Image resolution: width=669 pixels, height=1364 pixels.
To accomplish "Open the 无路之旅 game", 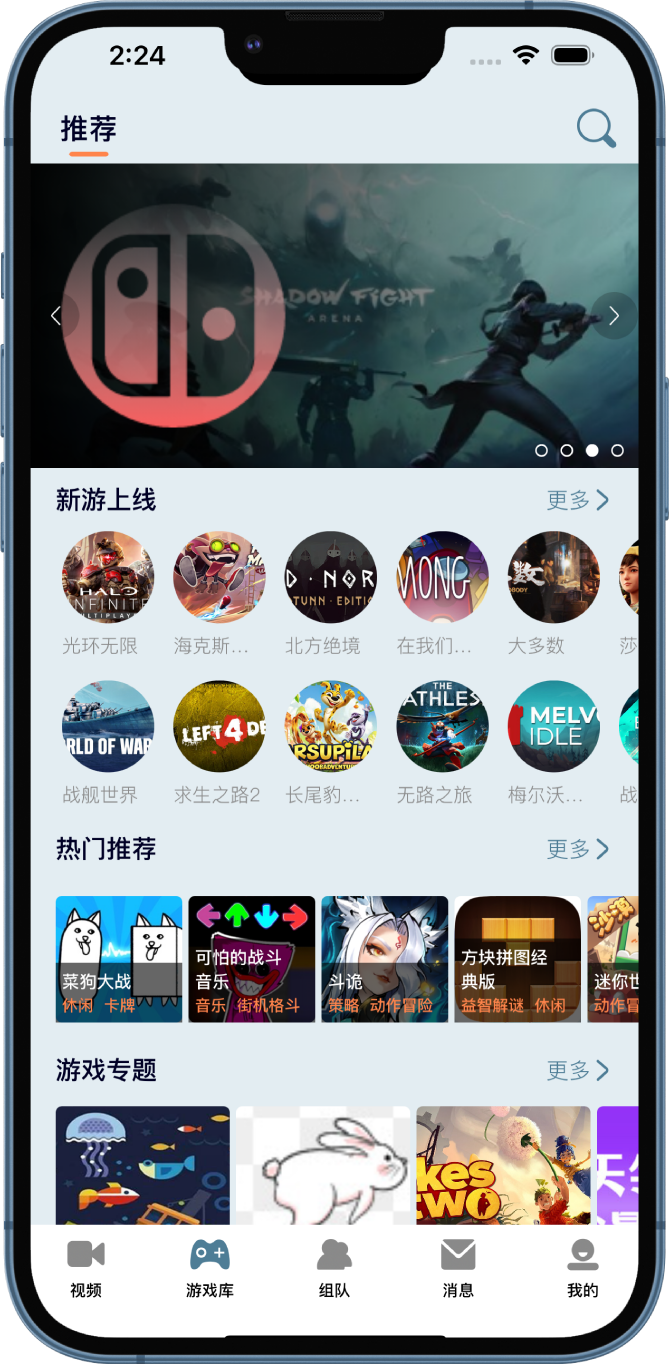I will point(442,726).
